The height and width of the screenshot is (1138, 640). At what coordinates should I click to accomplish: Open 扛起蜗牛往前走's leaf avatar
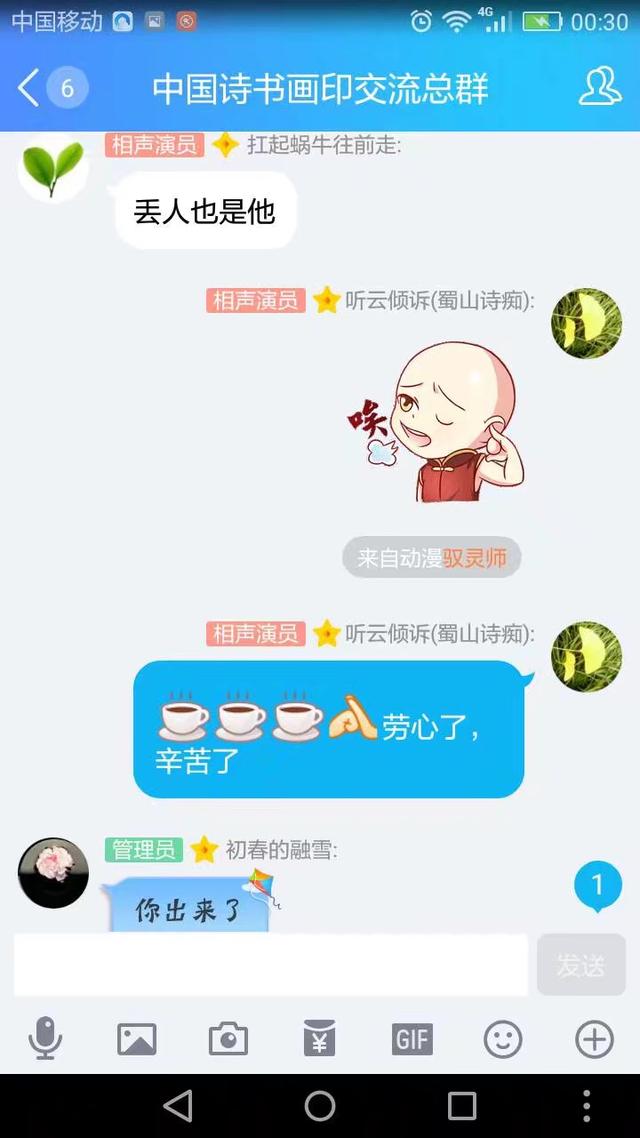(x=53, y=168)
